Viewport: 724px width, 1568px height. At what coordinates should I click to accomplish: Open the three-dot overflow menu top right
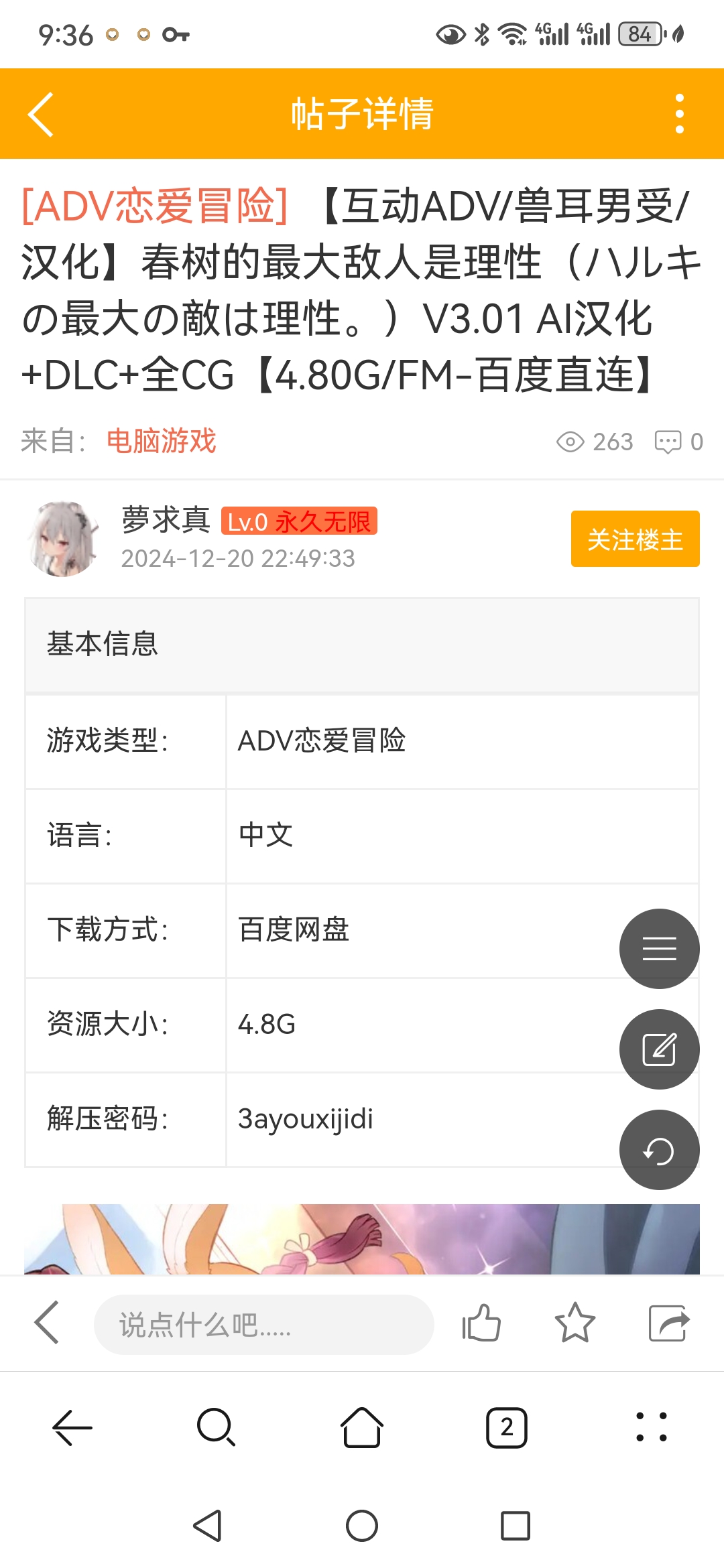679,113
